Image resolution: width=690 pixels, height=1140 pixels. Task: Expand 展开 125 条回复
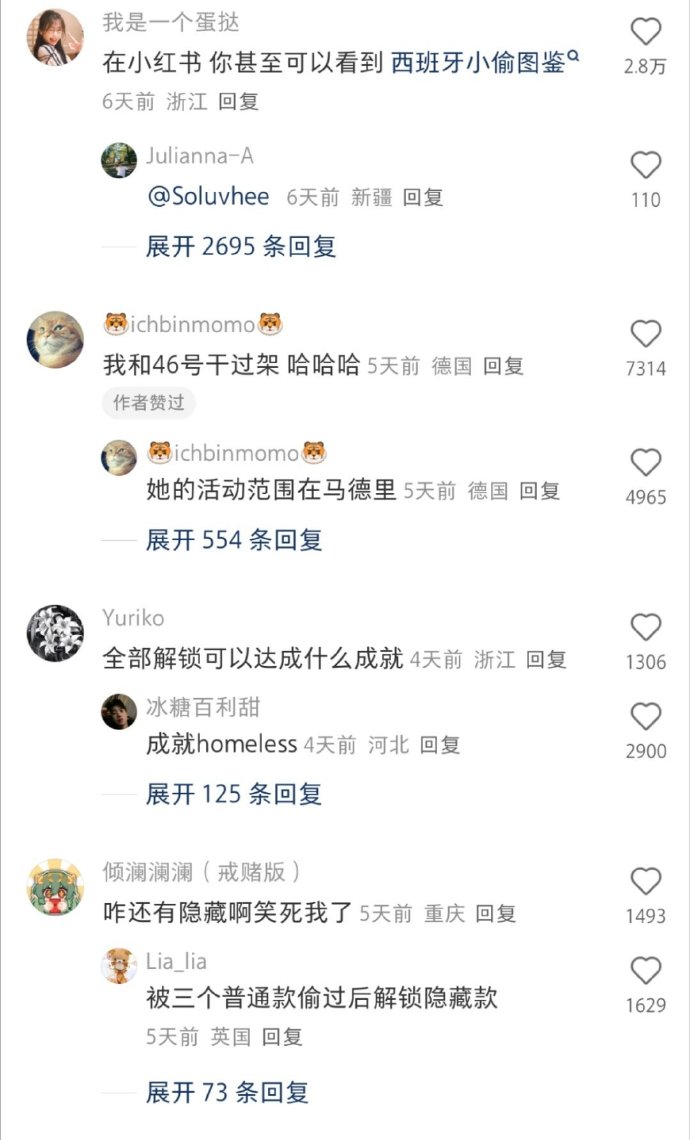coord(234,794)
